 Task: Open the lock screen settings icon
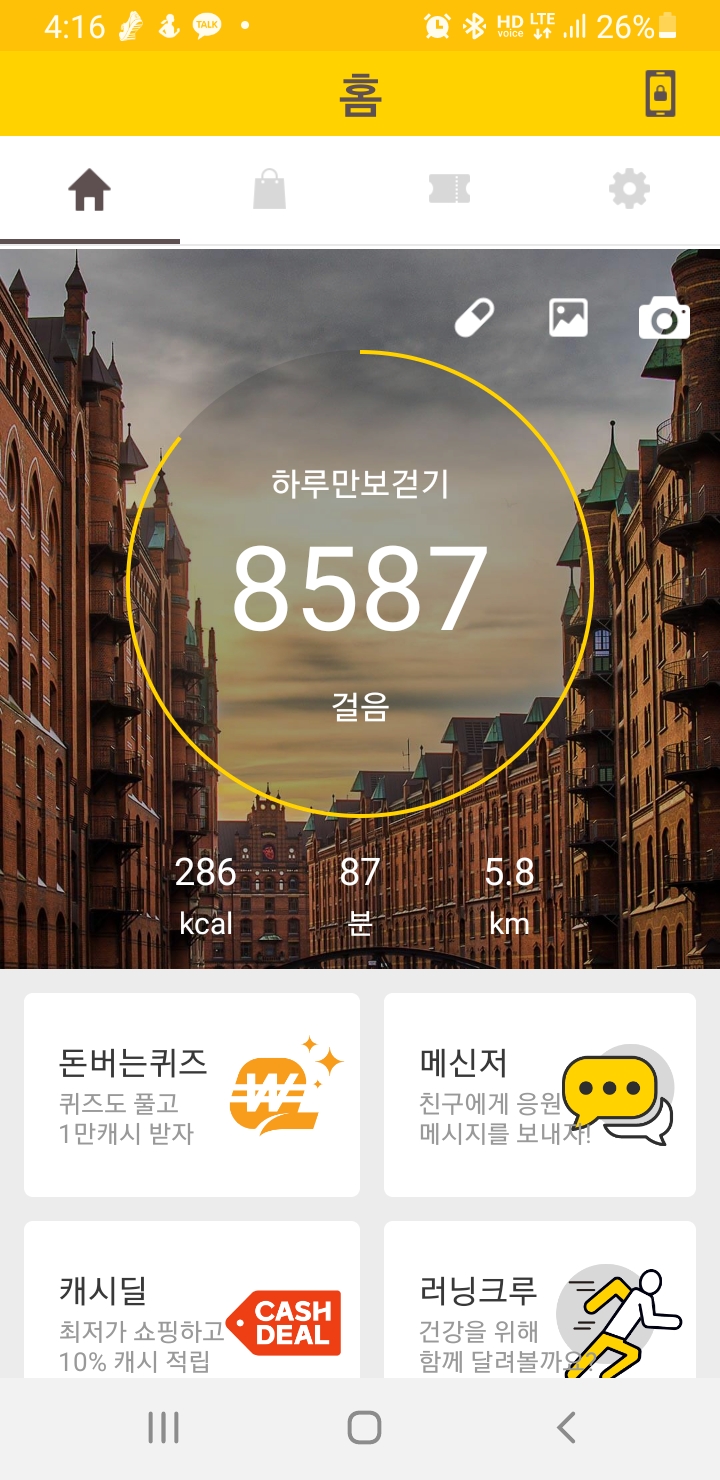click(659, 95)
